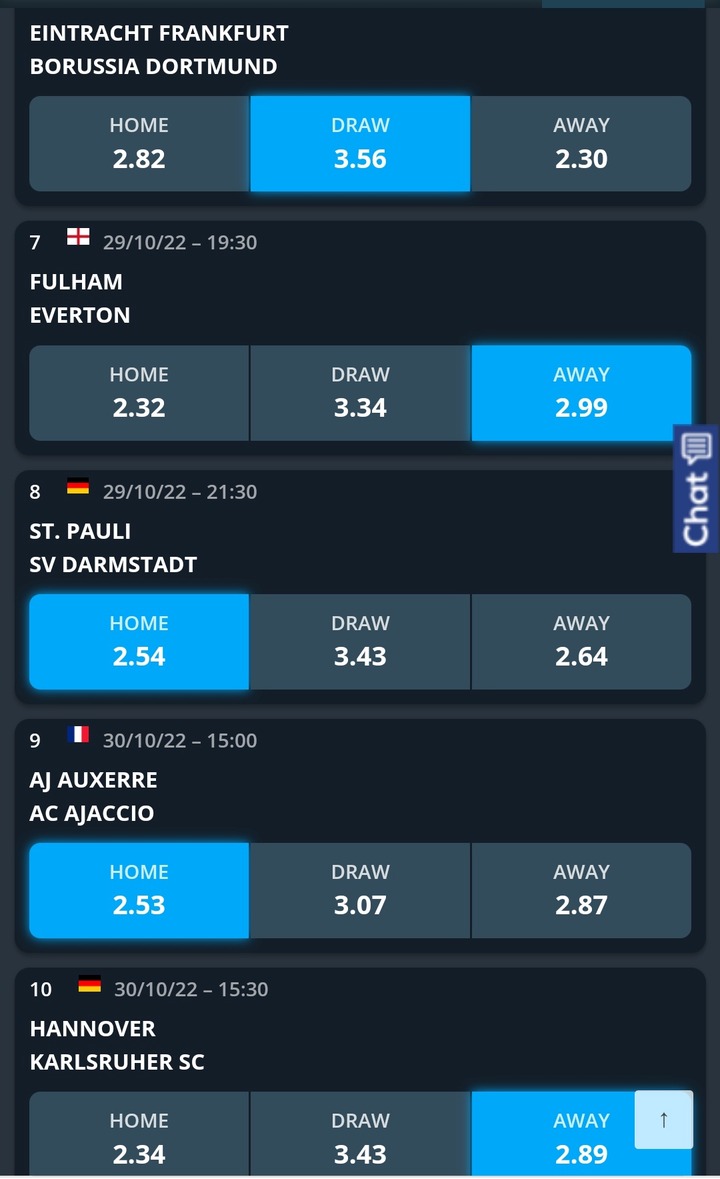
Task: Select HOME 2.82 for Eintracht Frankfurt match
Action: (x=139, y=143)
